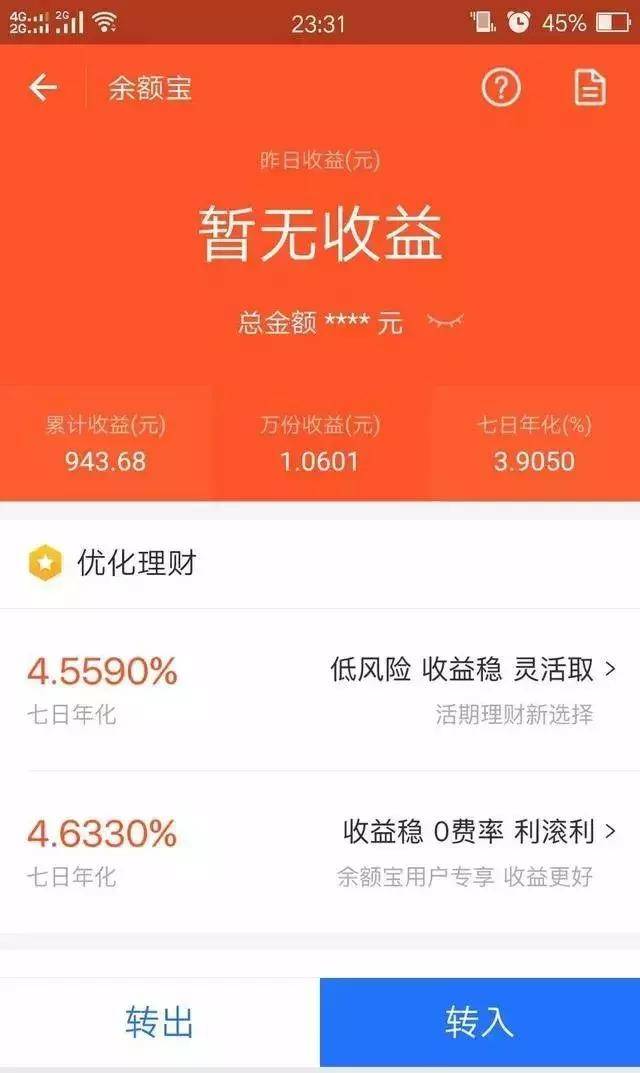Tap 转出 to transfer money out
Viewport: 640px width, 1073px height.
pyautogui.click(x=159, y=1022)
